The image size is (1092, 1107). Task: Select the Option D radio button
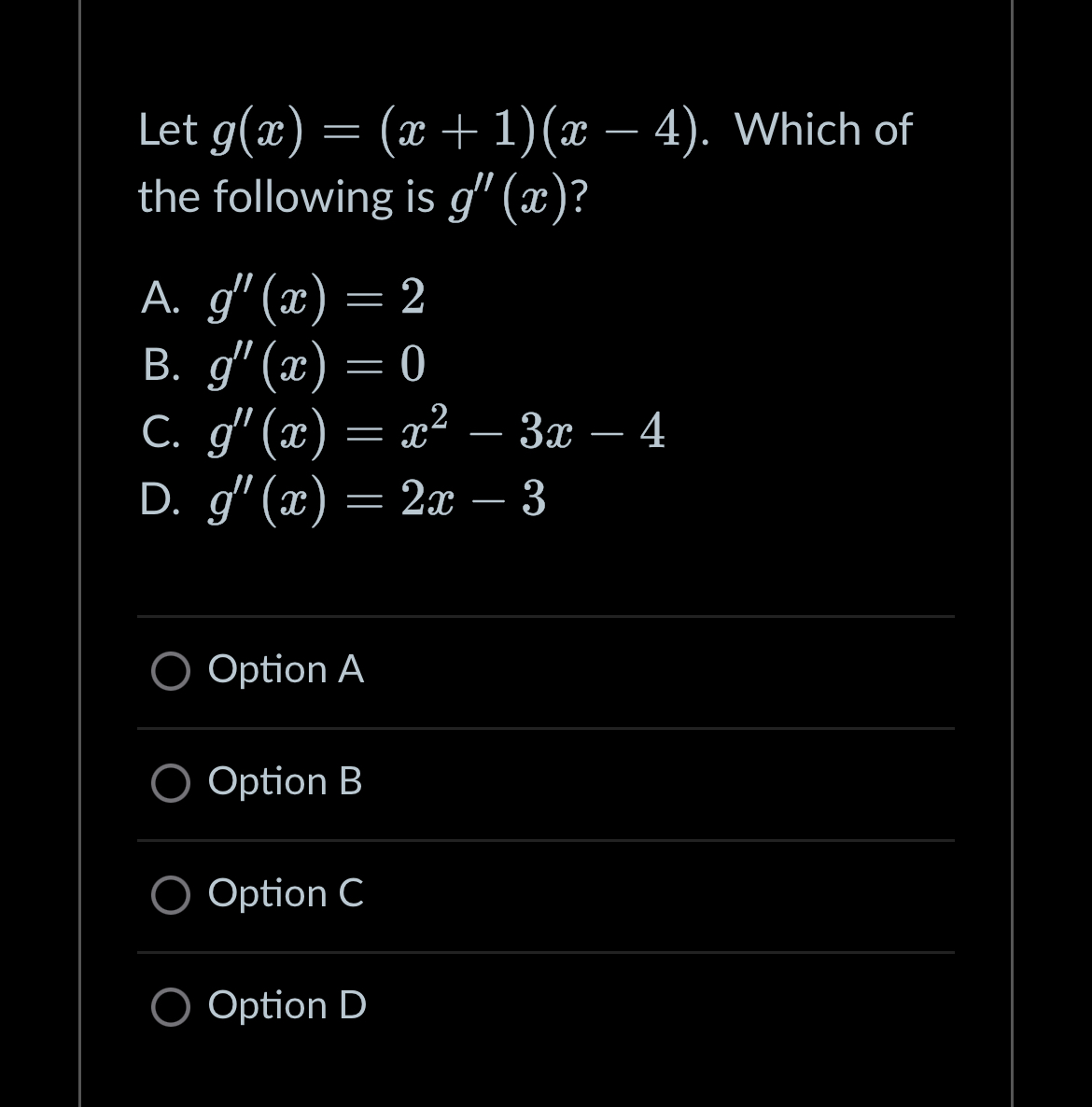pos(171,1007)
